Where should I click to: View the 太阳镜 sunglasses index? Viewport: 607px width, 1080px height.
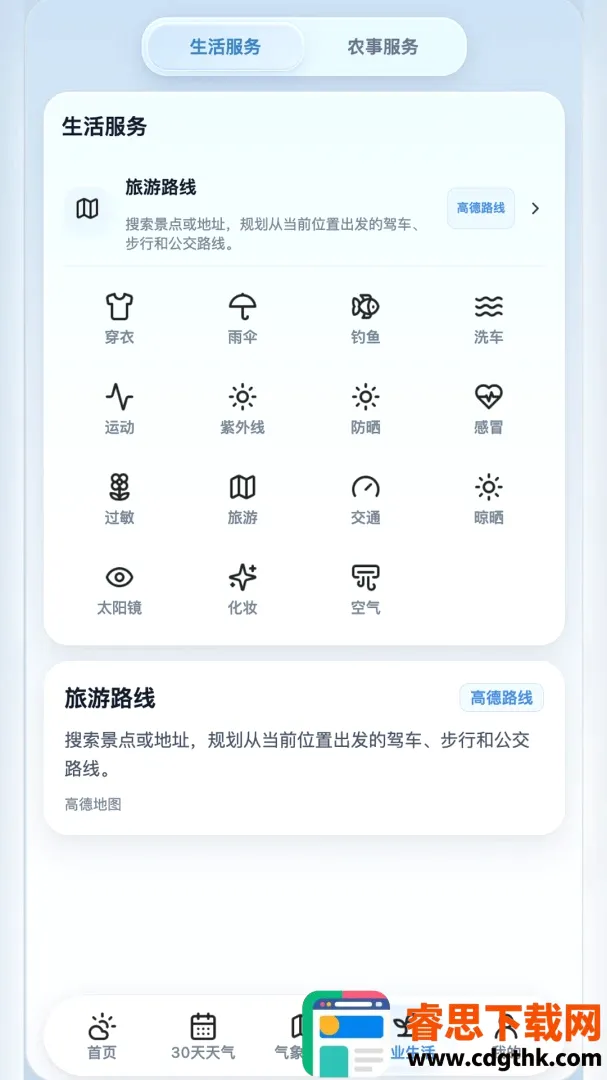tap(119, 589)
